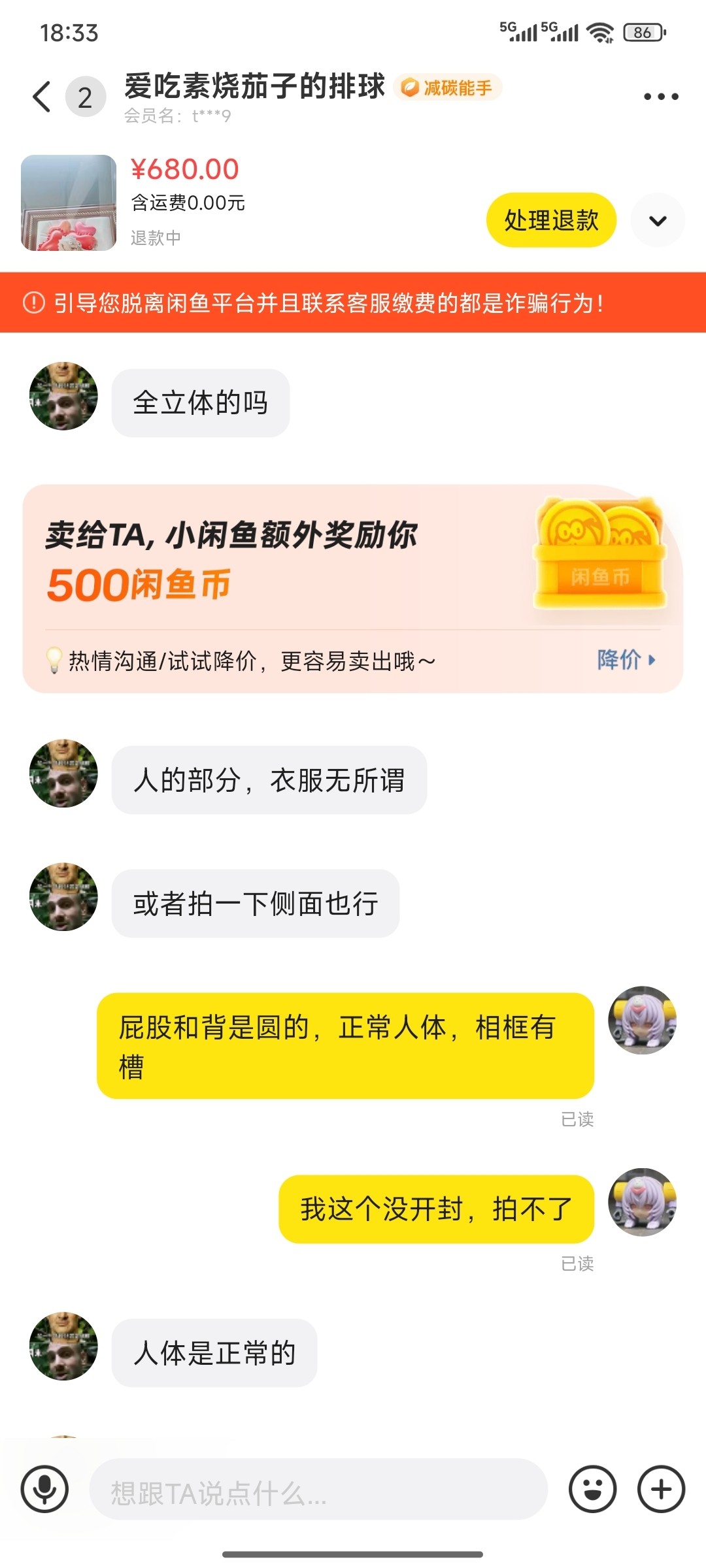Go back to the message list
This screenshot has height=1568, width=706.
click(42, 97)
